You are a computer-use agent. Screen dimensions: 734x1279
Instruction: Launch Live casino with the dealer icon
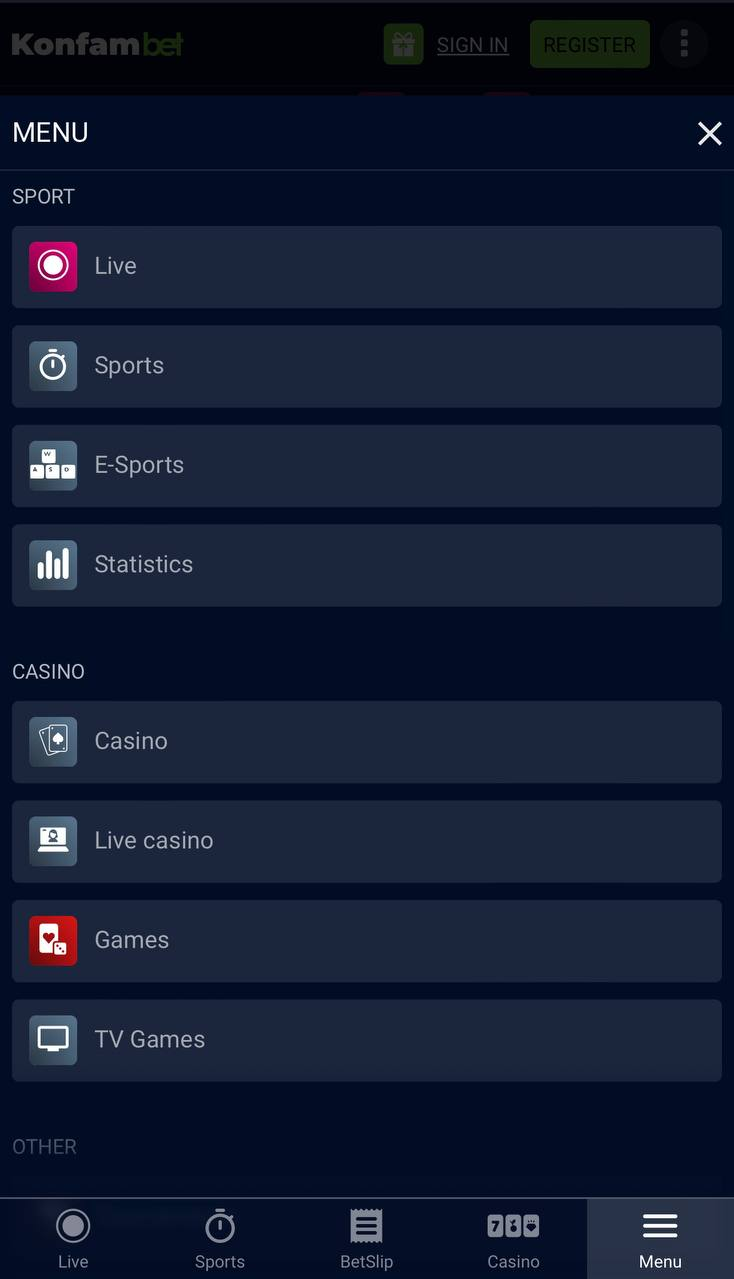[53, 841]
